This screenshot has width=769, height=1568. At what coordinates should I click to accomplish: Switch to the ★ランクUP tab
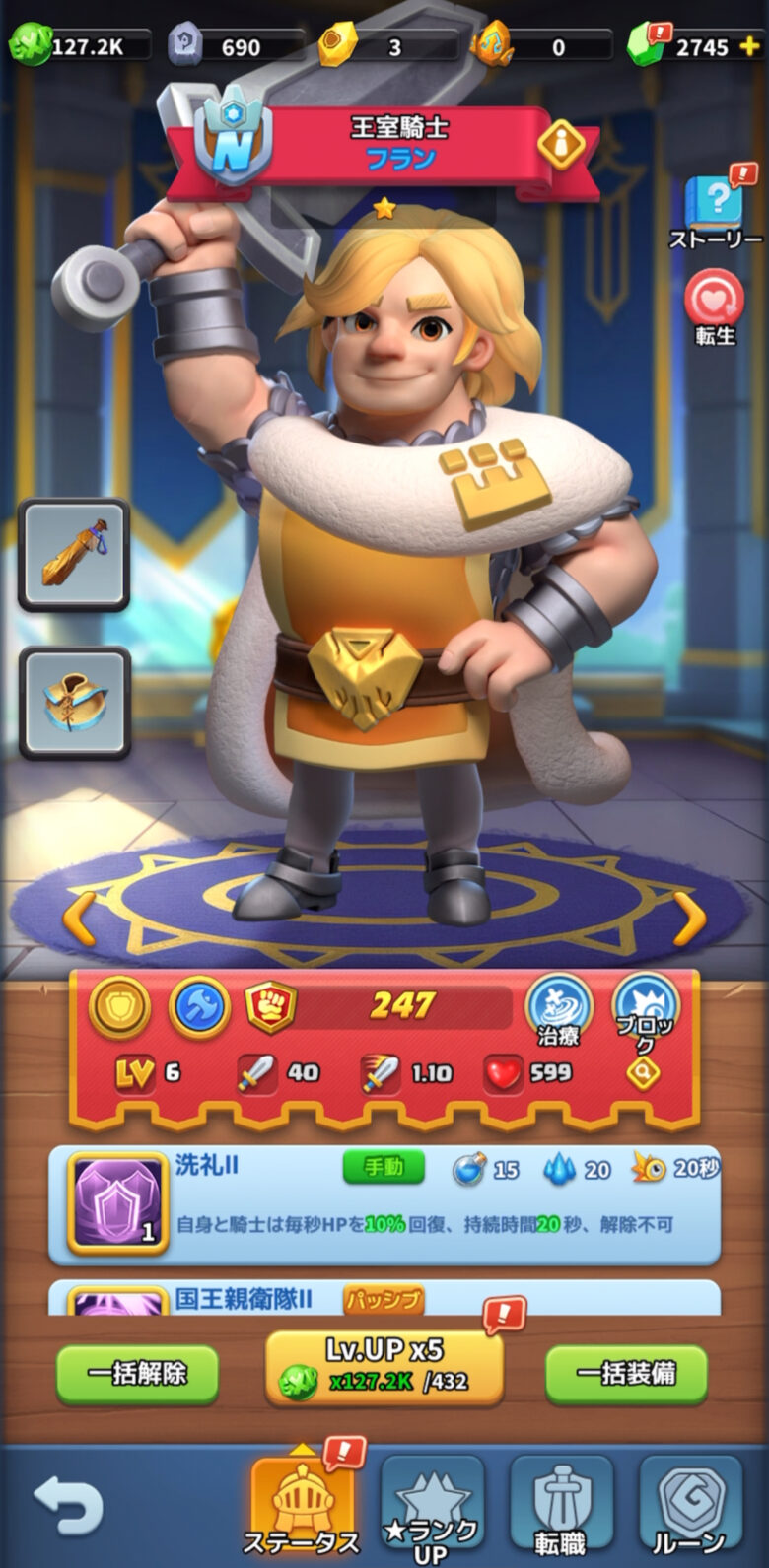tap(431, 1507)
